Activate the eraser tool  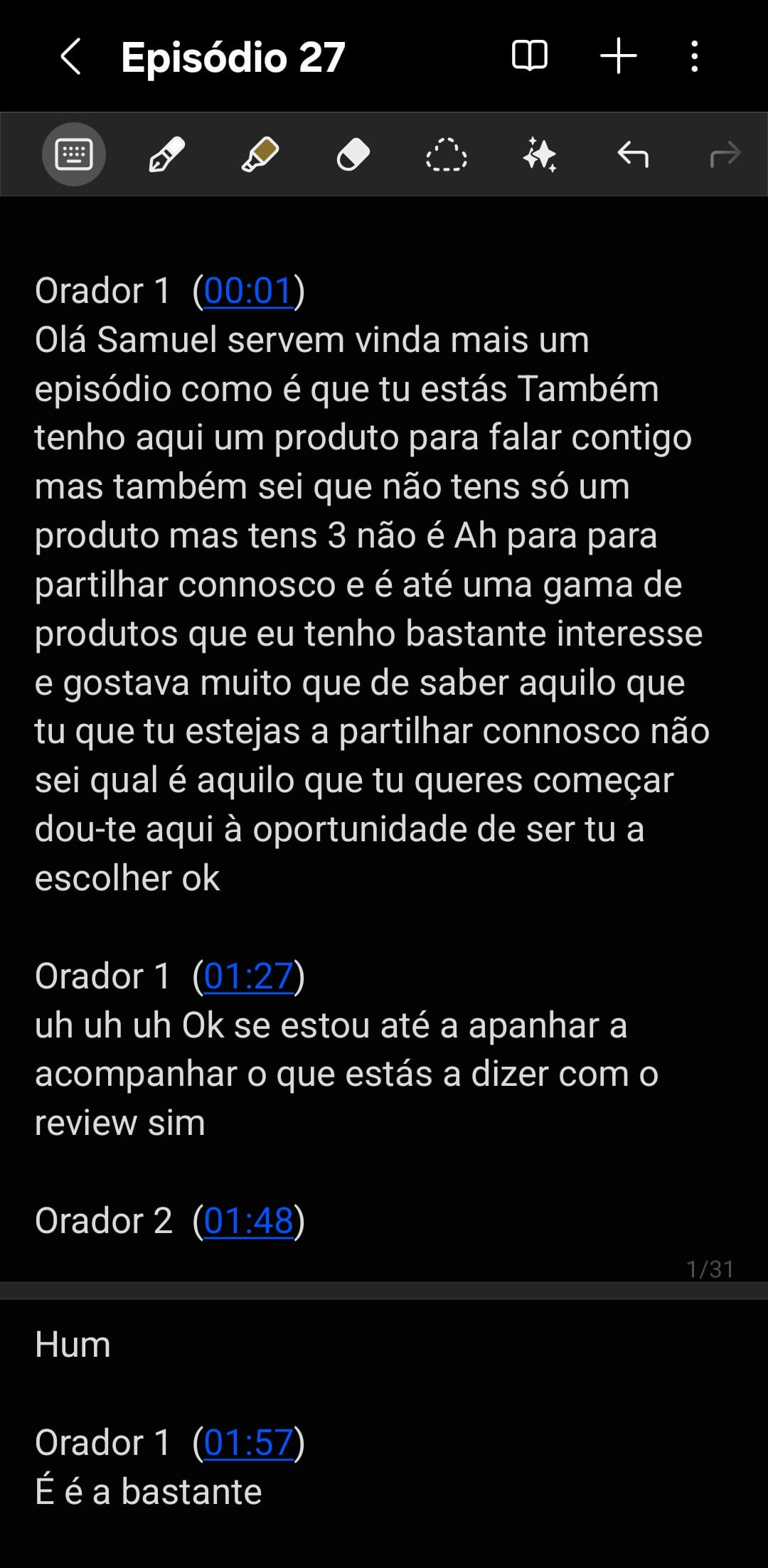[x=353, y=154]
